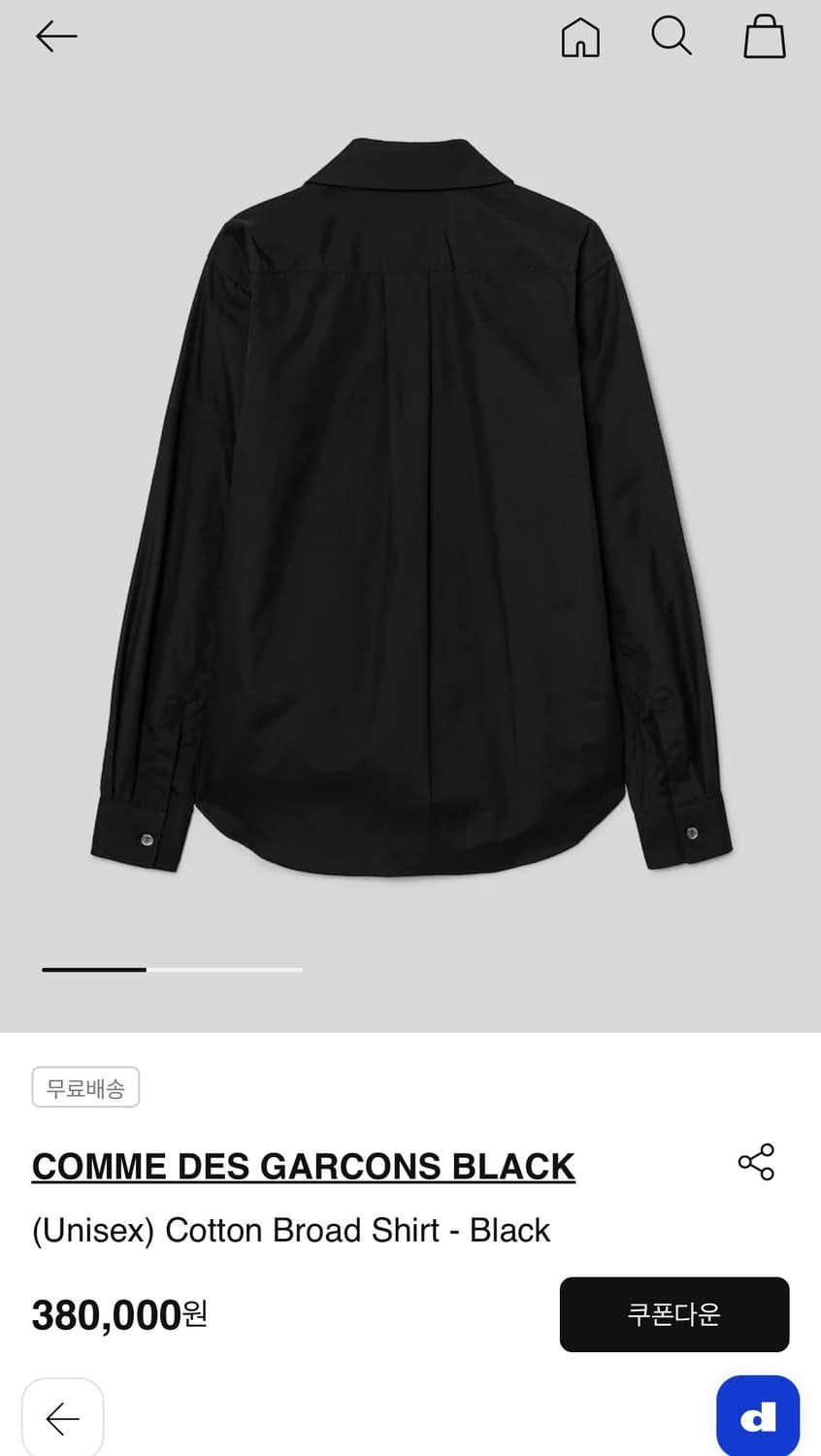Viewport: 821px width, 1456px height.
Task: Tap the second carousel indicator bar
Action: tap(224, 969)
